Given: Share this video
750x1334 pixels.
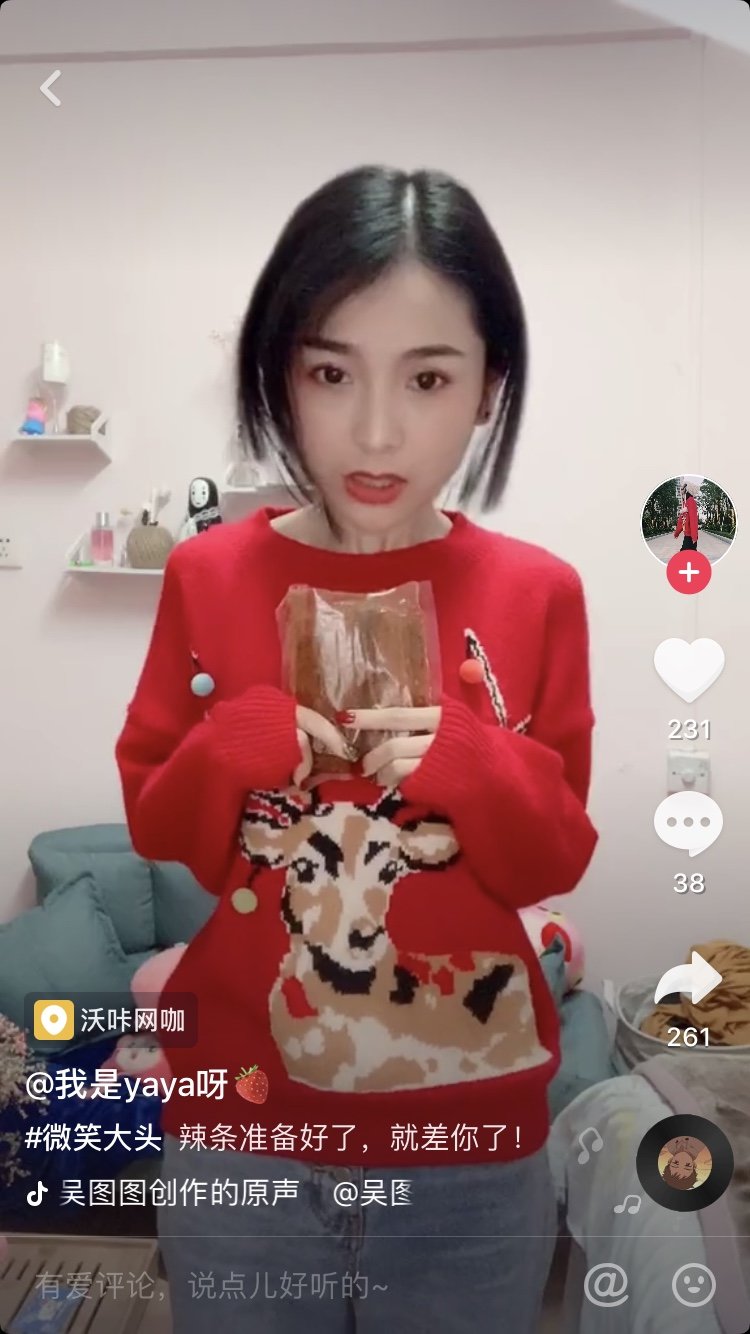Looking at the screenshot, I should click(x=688, y=978).
